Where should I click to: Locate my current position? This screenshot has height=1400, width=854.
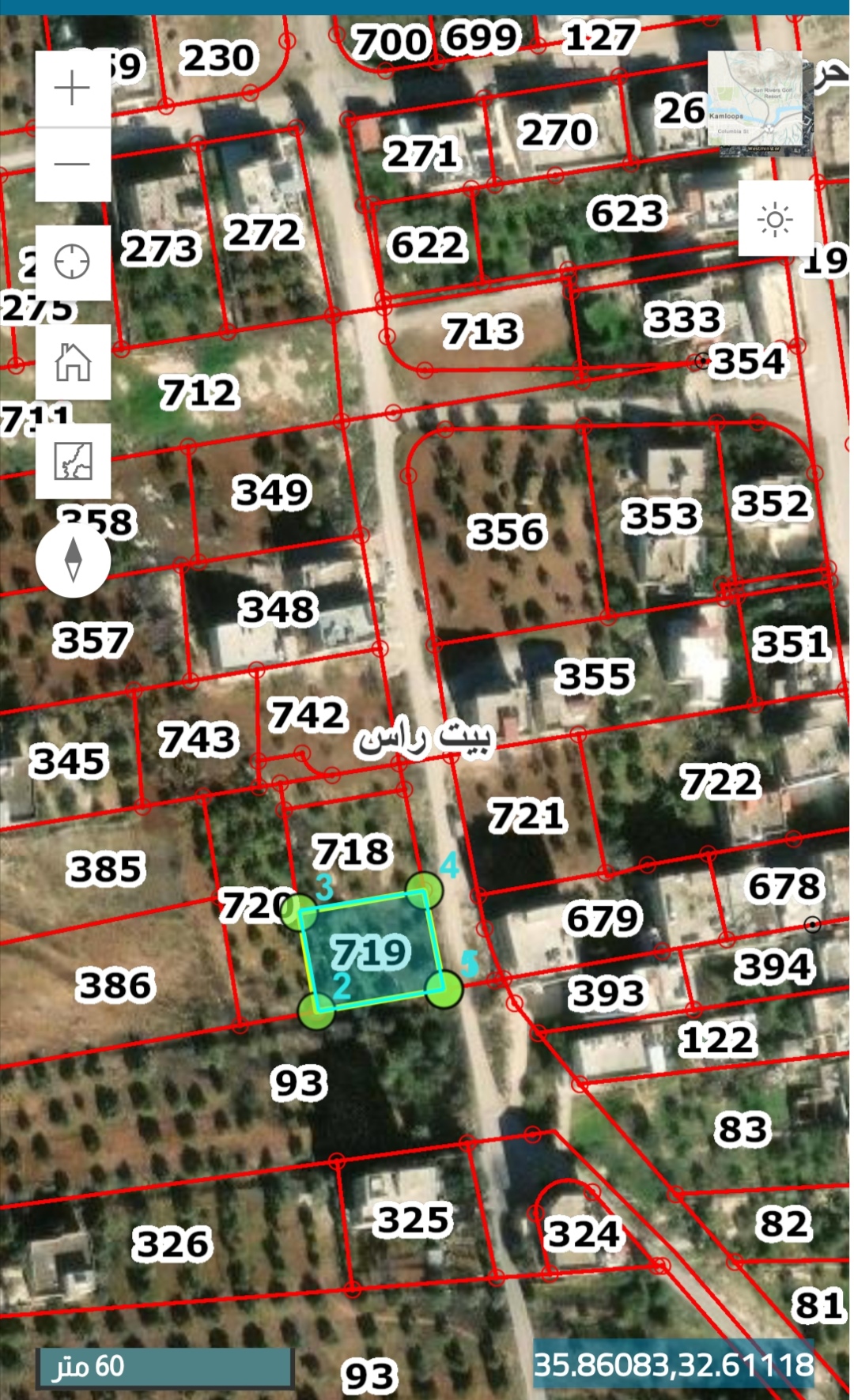click(73, 262)
